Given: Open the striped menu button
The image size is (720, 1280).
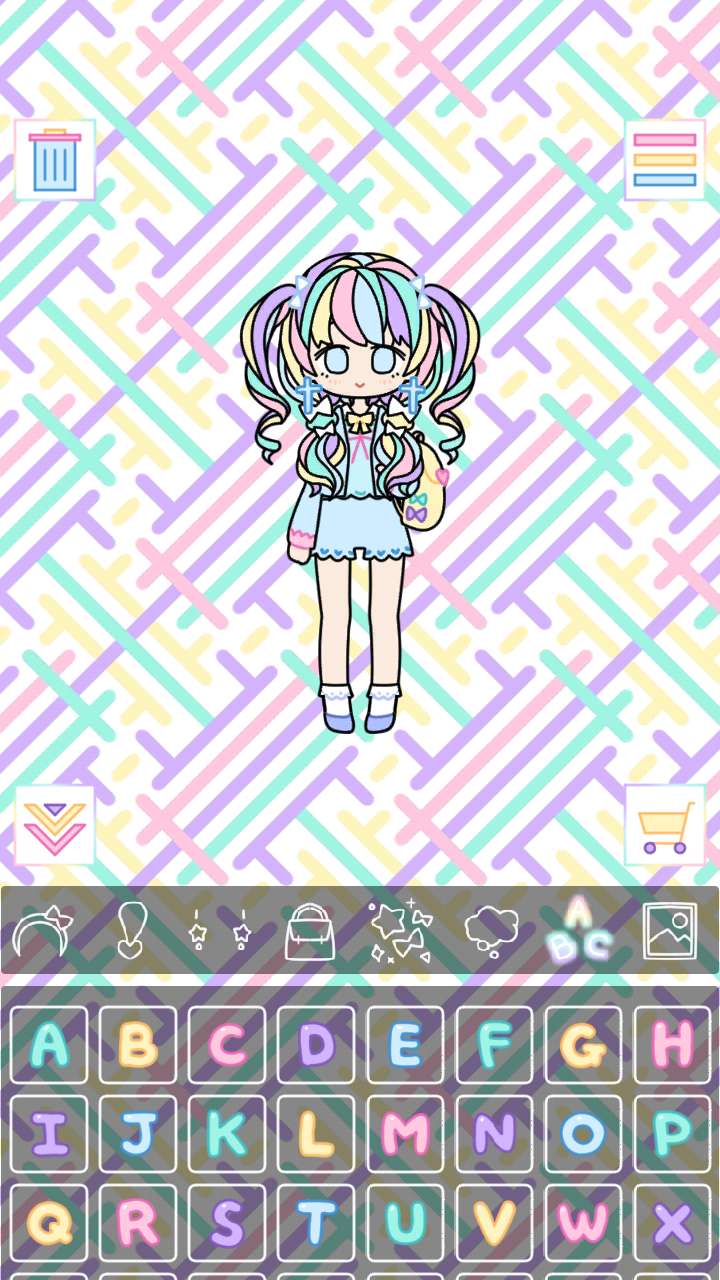Looking at the screenshot, I should [664, 160].
